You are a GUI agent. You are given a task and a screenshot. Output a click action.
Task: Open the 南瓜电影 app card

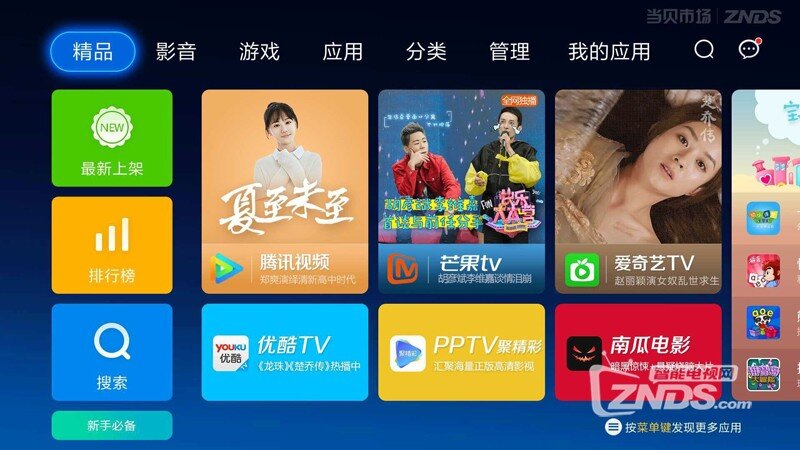(638, 352)
